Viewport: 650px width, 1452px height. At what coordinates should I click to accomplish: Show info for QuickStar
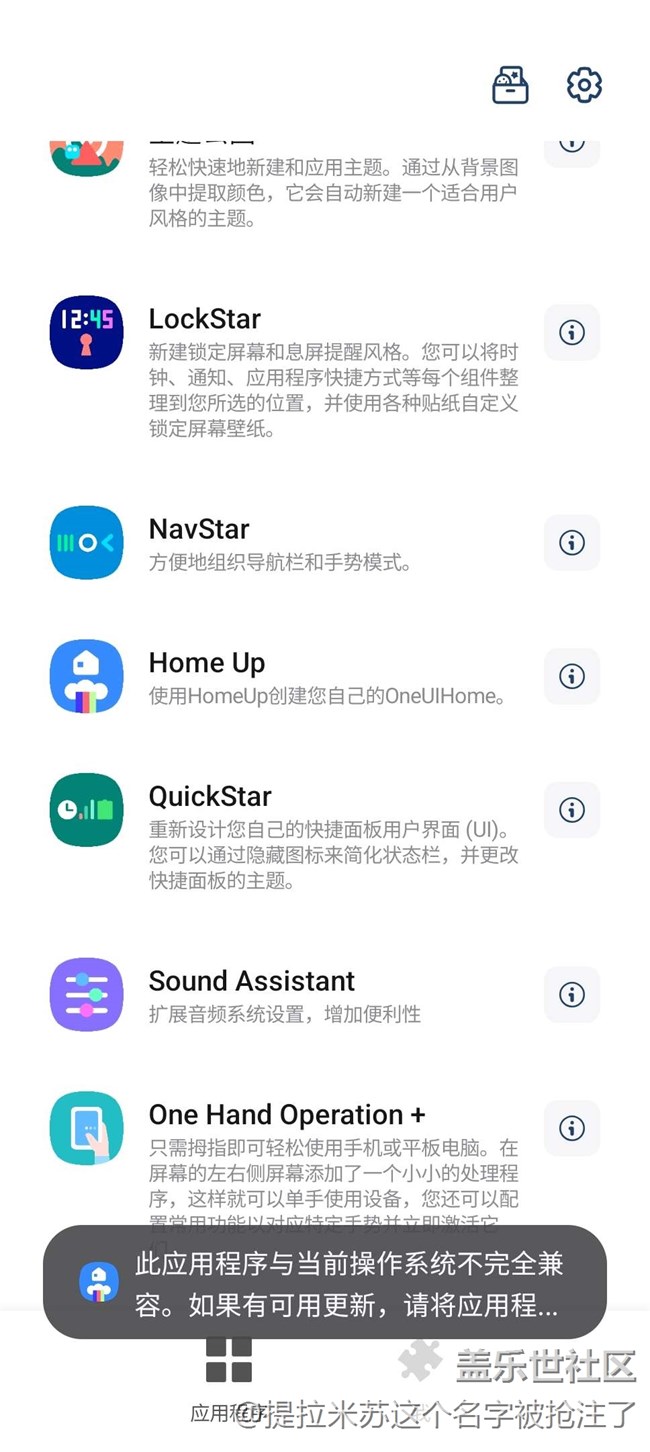(x=572, y=809)
